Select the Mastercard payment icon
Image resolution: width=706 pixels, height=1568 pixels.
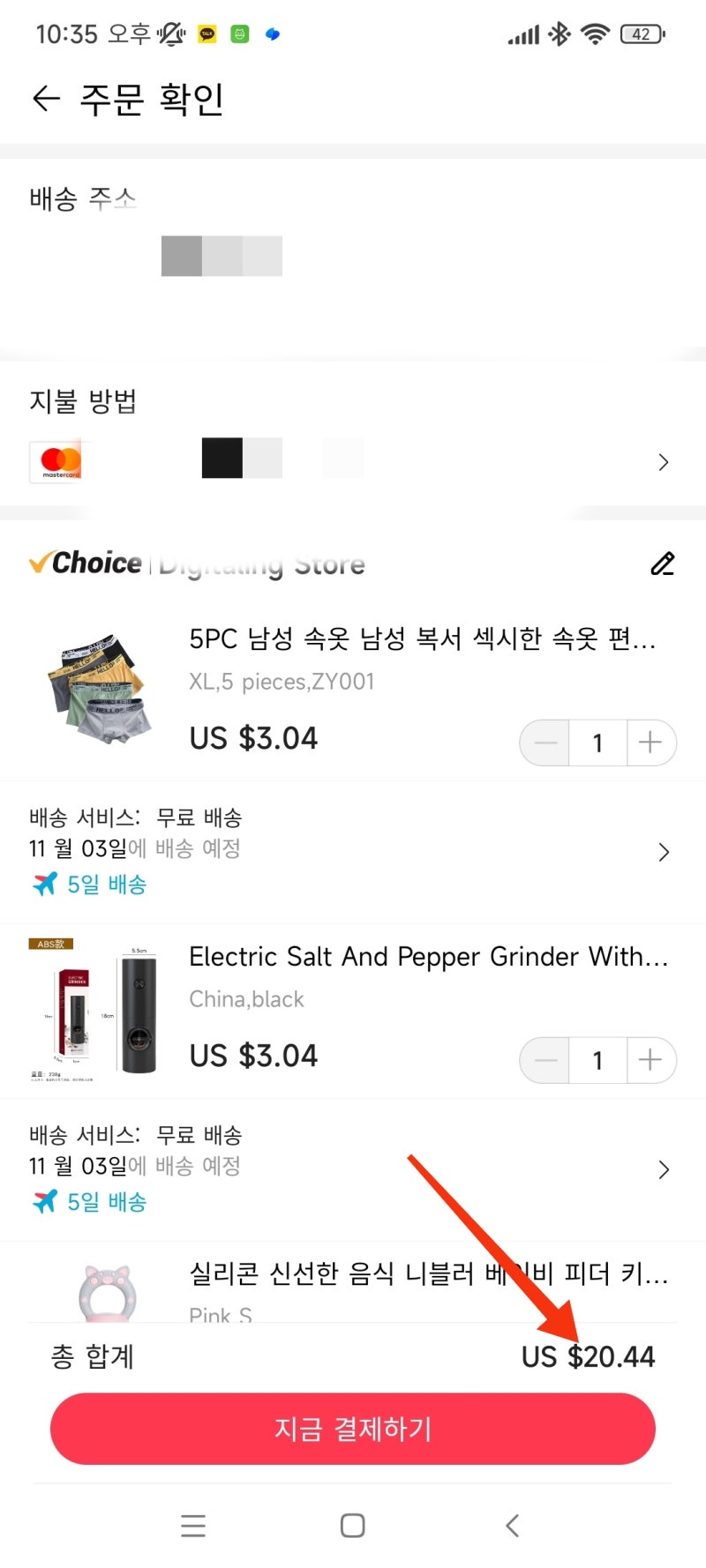tap(59, 460)
